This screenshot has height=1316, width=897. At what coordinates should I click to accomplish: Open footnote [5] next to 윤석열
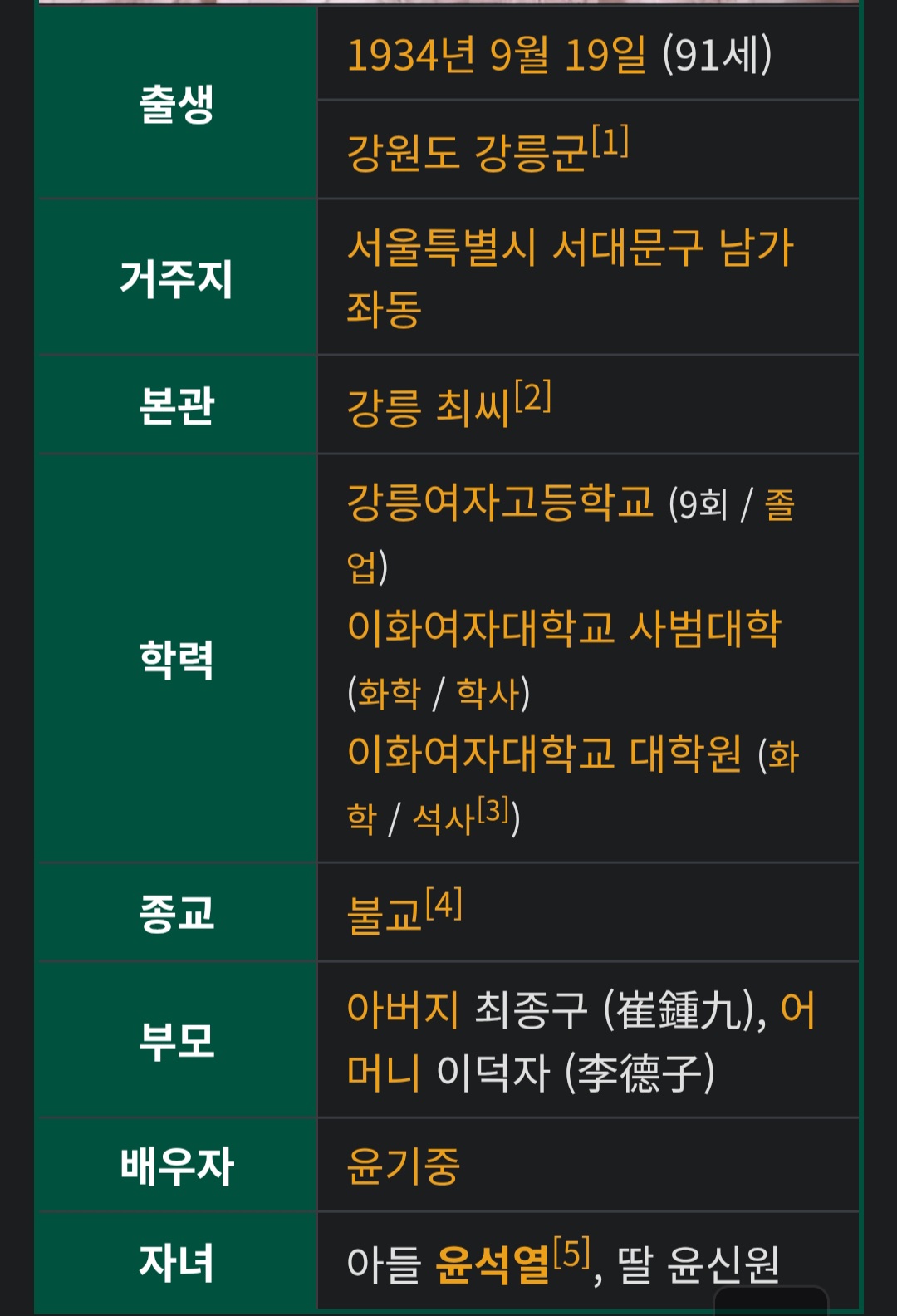(571, 1253)
